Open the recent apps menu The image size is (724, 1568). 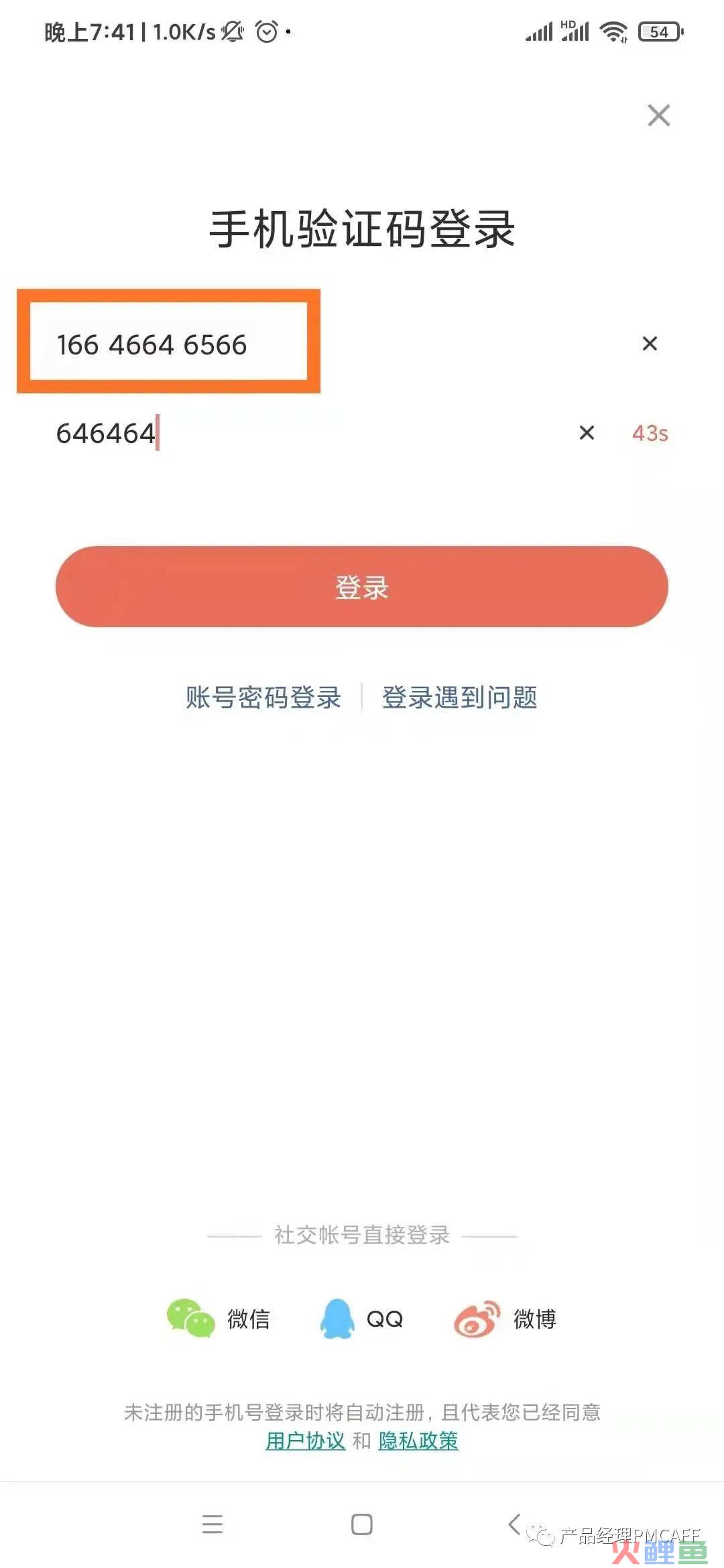point(213,1524)
